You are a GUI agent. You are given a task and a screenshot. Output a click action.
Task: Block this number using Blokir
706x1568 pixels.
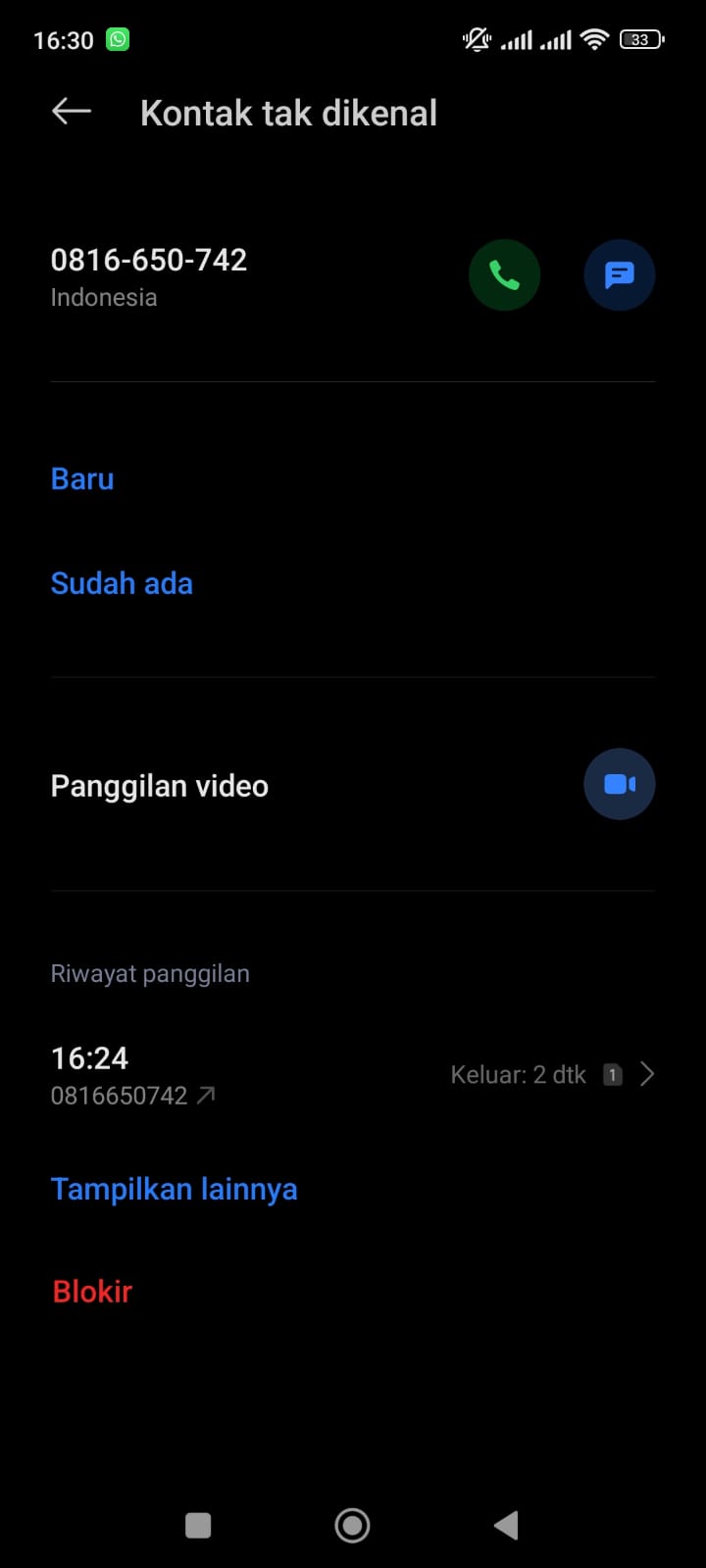[x=91, y=1291]
